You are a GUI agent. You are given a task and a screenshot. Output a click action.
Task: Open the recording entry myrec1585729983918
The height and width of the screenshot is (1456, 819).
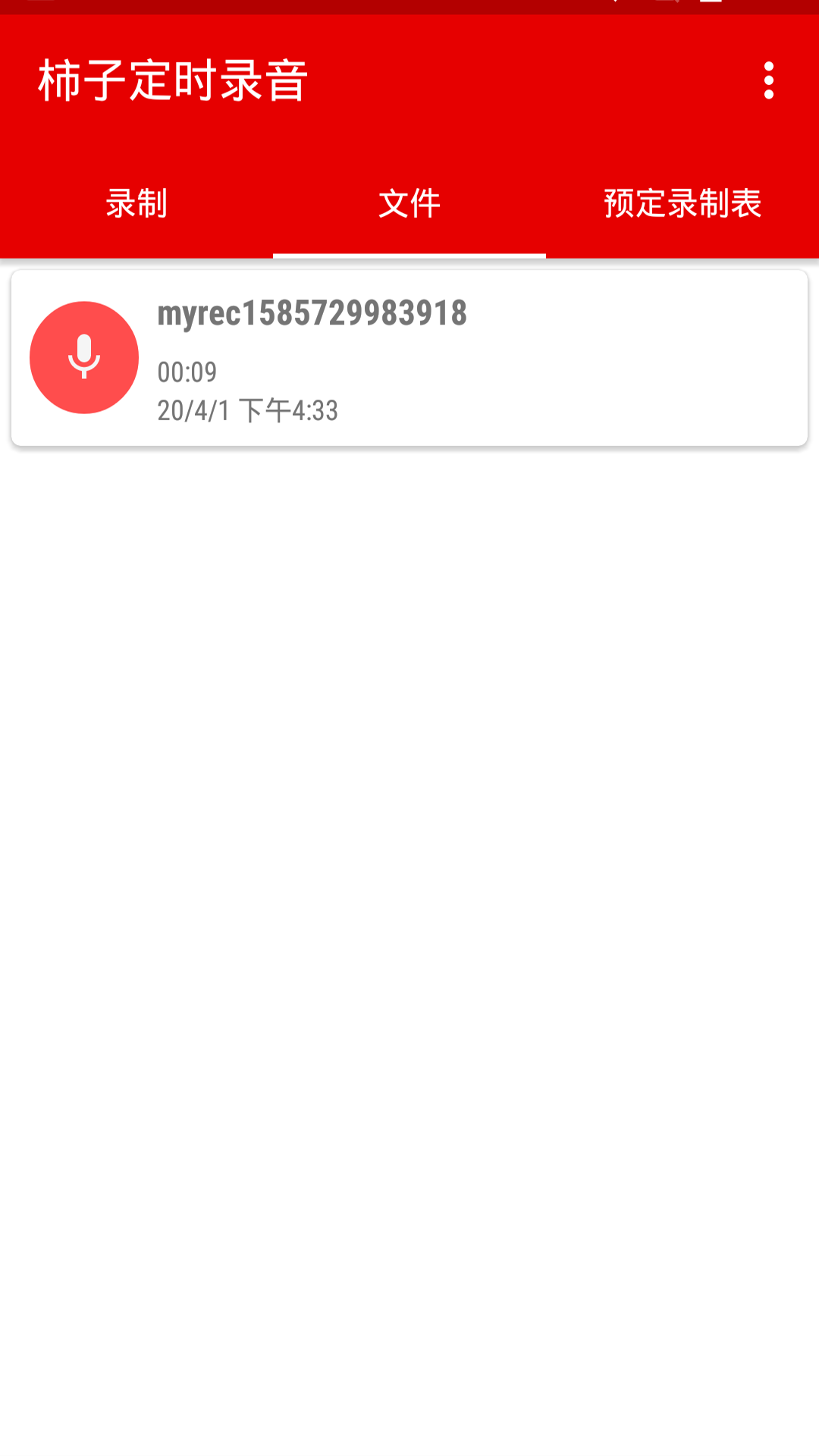tap(409, 357)
